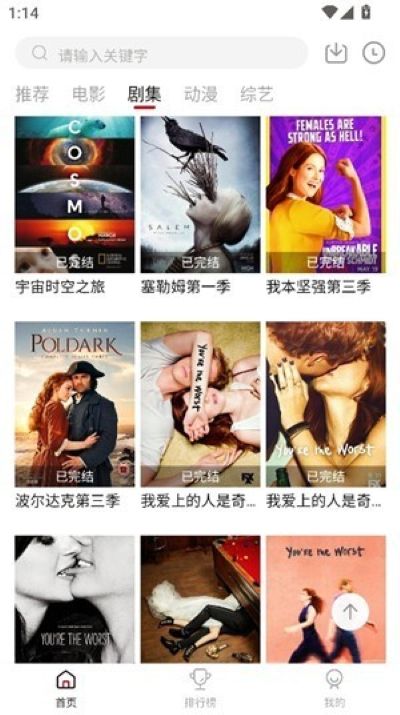Open the downloads icon
The image size is (400, 715).
click(x=336, y=53)
